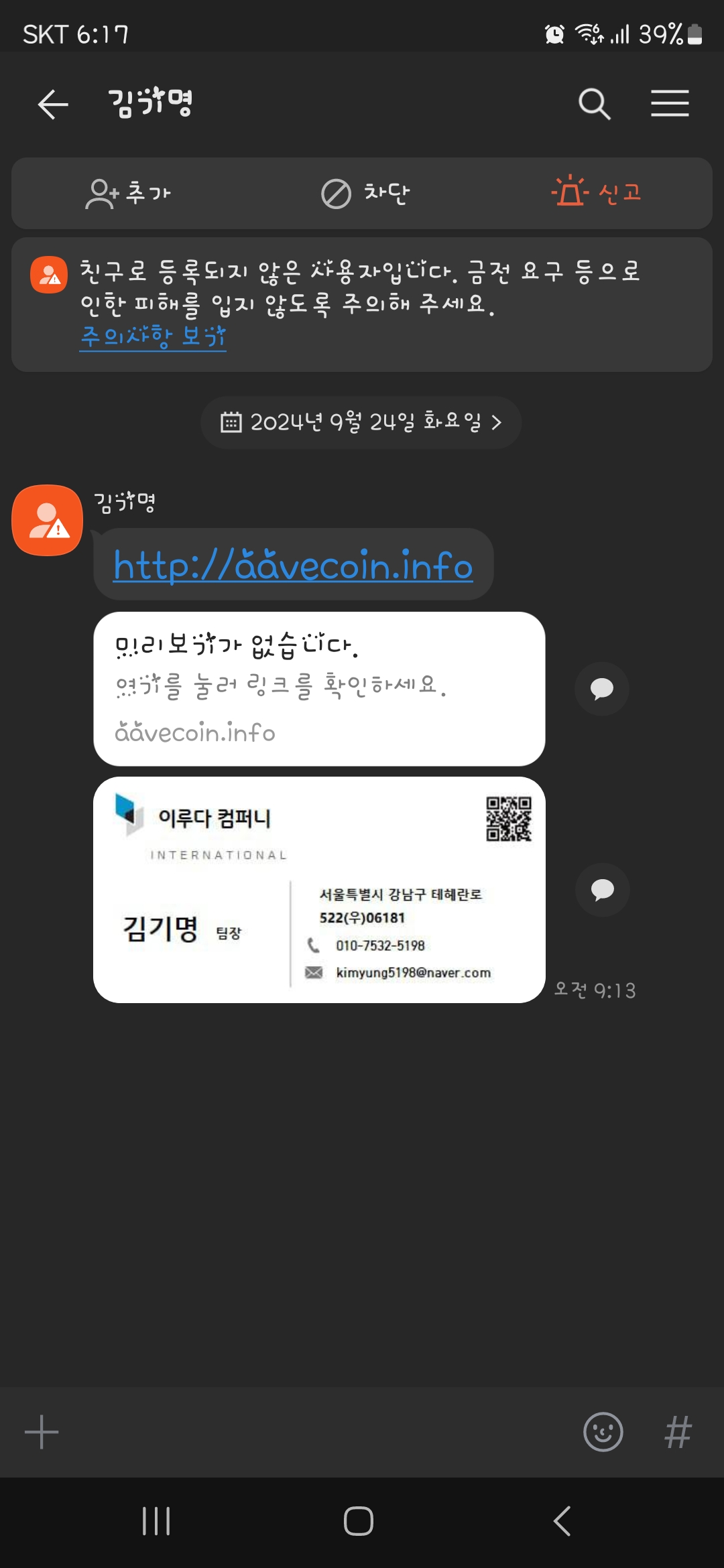The width and height of the screenshot is (724, 1568).
Task: Report this user with 신고
Action: [x=596, y=192]
